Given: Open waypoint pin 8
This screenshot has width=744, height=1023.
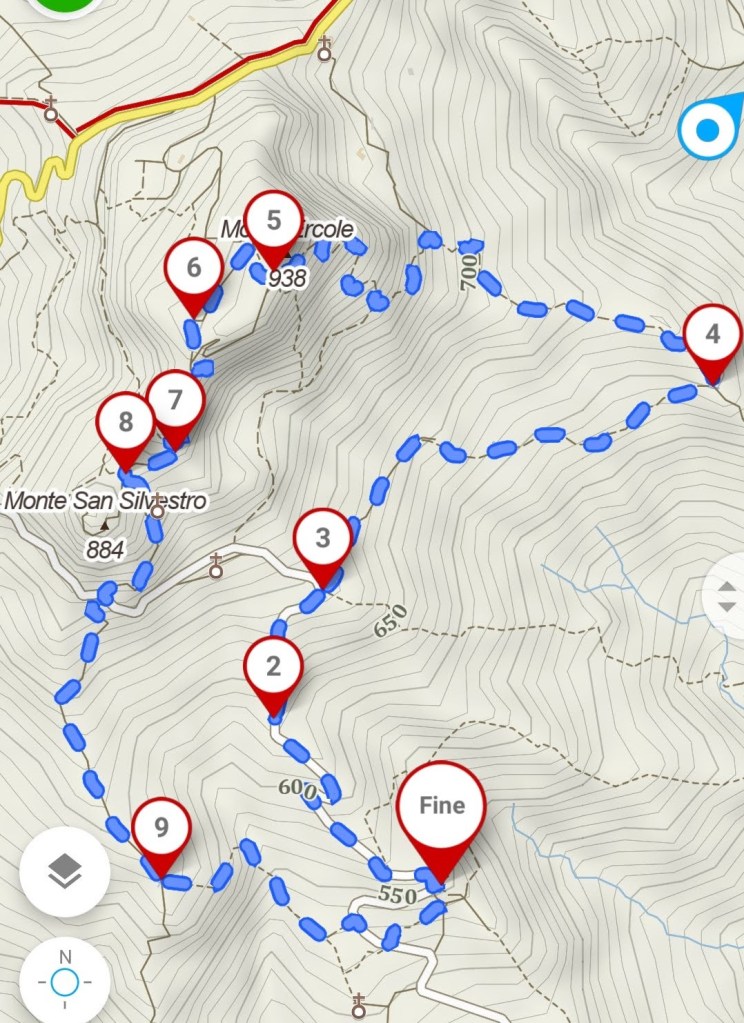Looking at the screenshot, I should [x=125, y=424].
